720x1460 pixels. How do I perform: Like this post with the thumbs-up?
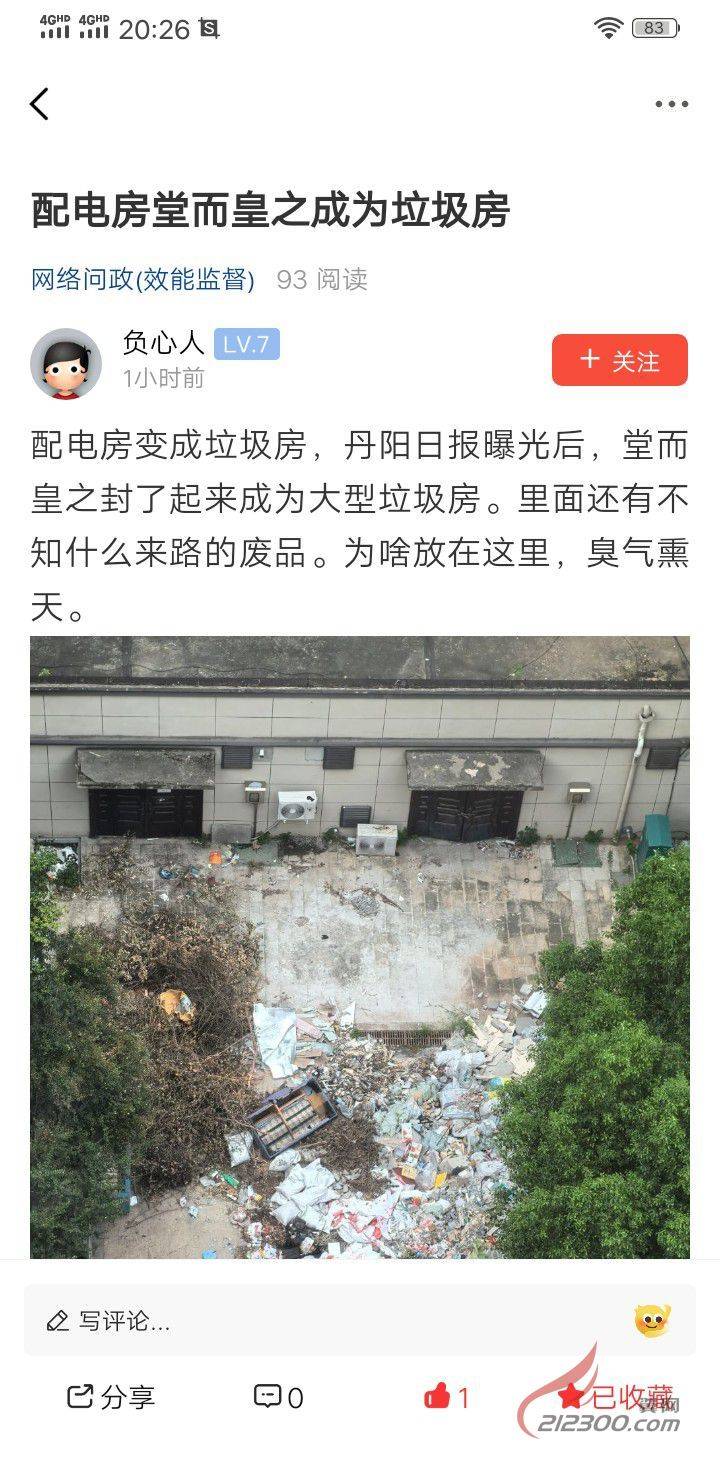coord(446,1397)
